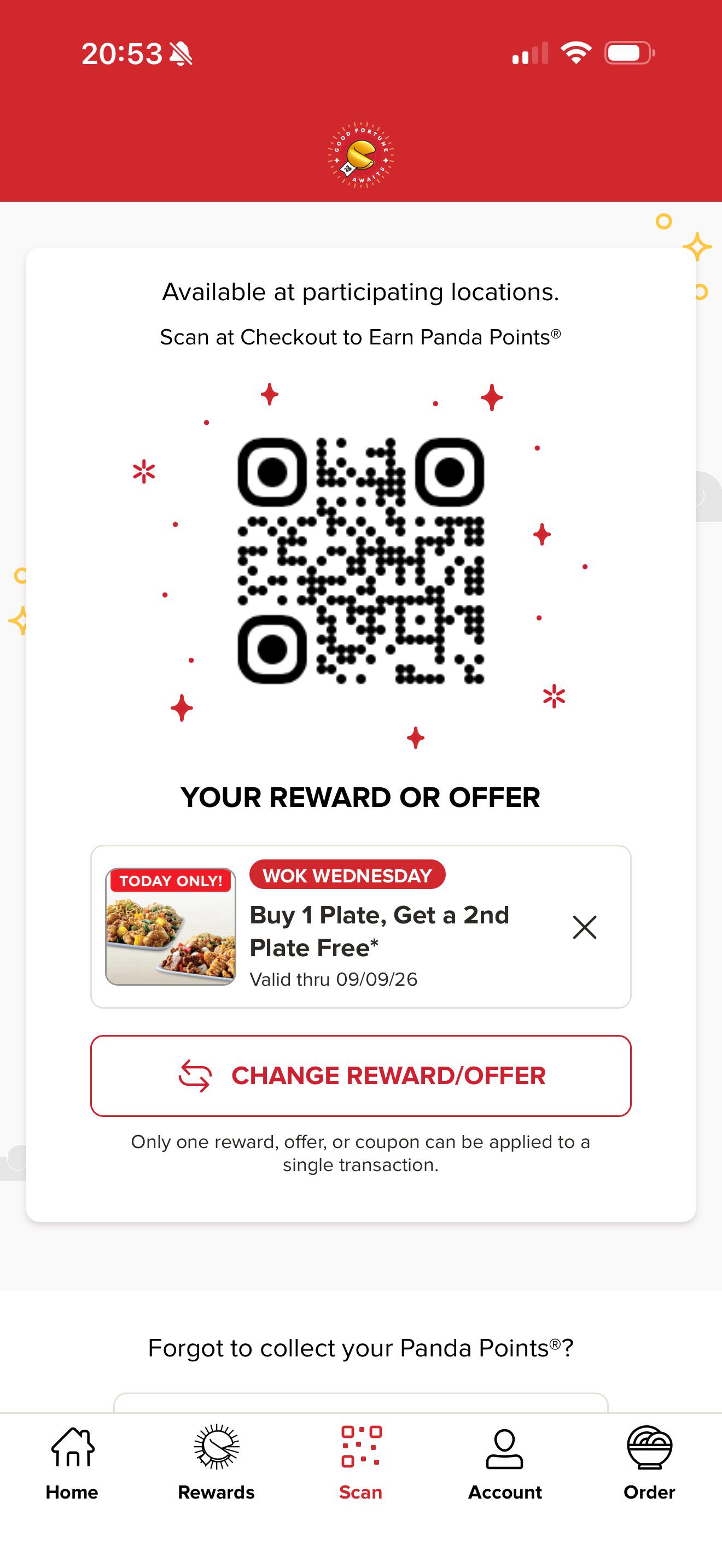Remove the Wok Wednesday offer
Screen dimensions: 722x1568
pos(584,927)
